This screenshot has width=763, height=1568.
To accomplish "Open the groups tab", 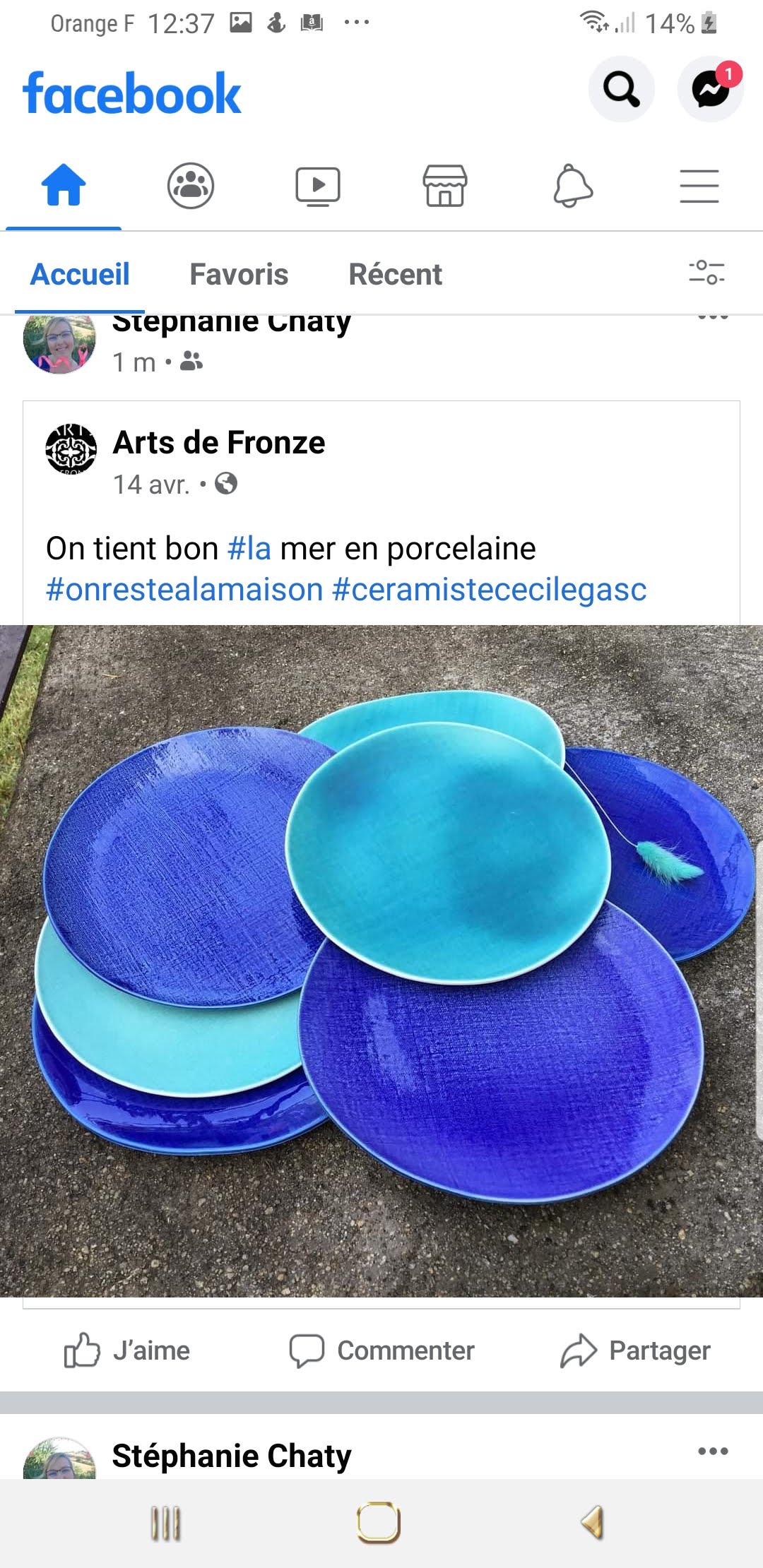I will click(x=191, y=186).
